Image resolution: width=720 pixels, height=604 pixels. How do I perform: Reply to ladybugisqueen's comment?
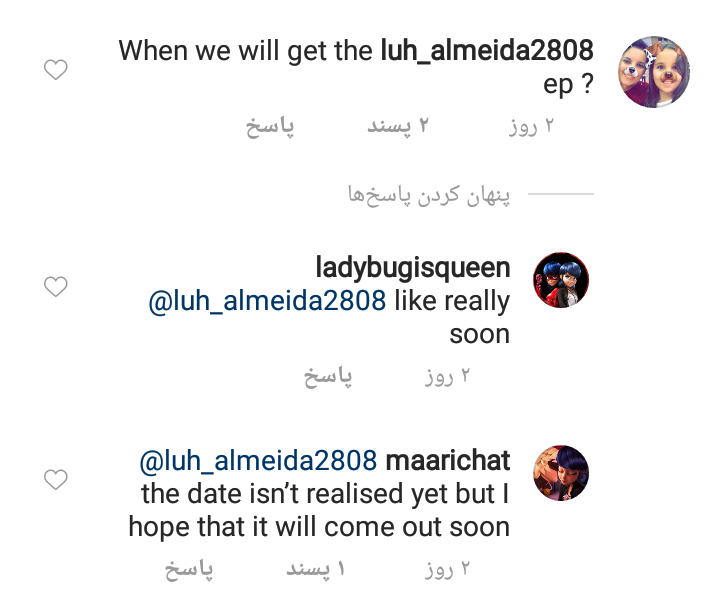329,377
